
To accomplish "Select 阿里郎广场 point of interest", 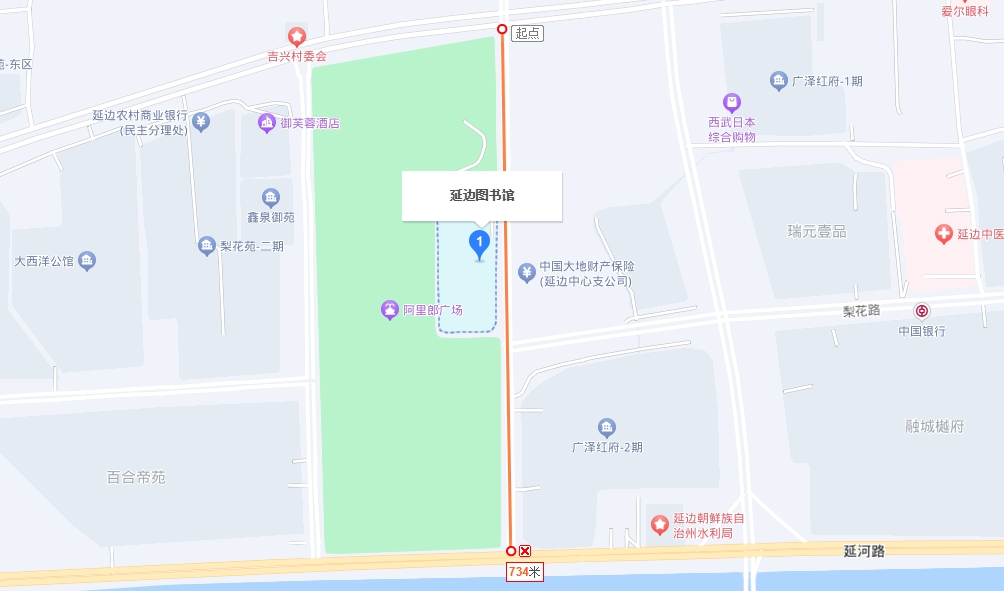I will 390,310.
